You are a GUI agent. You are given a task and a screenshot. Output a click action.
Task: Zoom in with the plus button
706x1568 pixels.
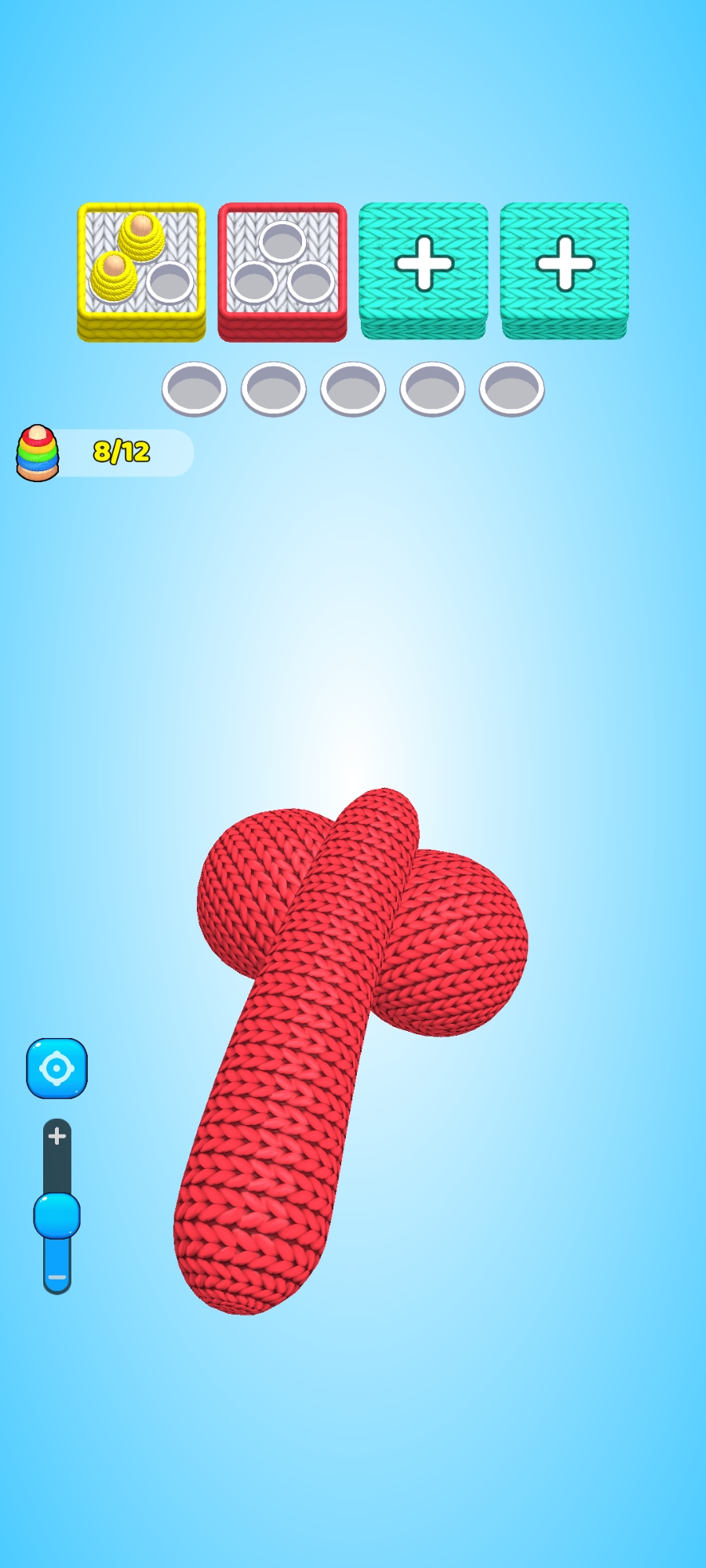point(56,1136)
